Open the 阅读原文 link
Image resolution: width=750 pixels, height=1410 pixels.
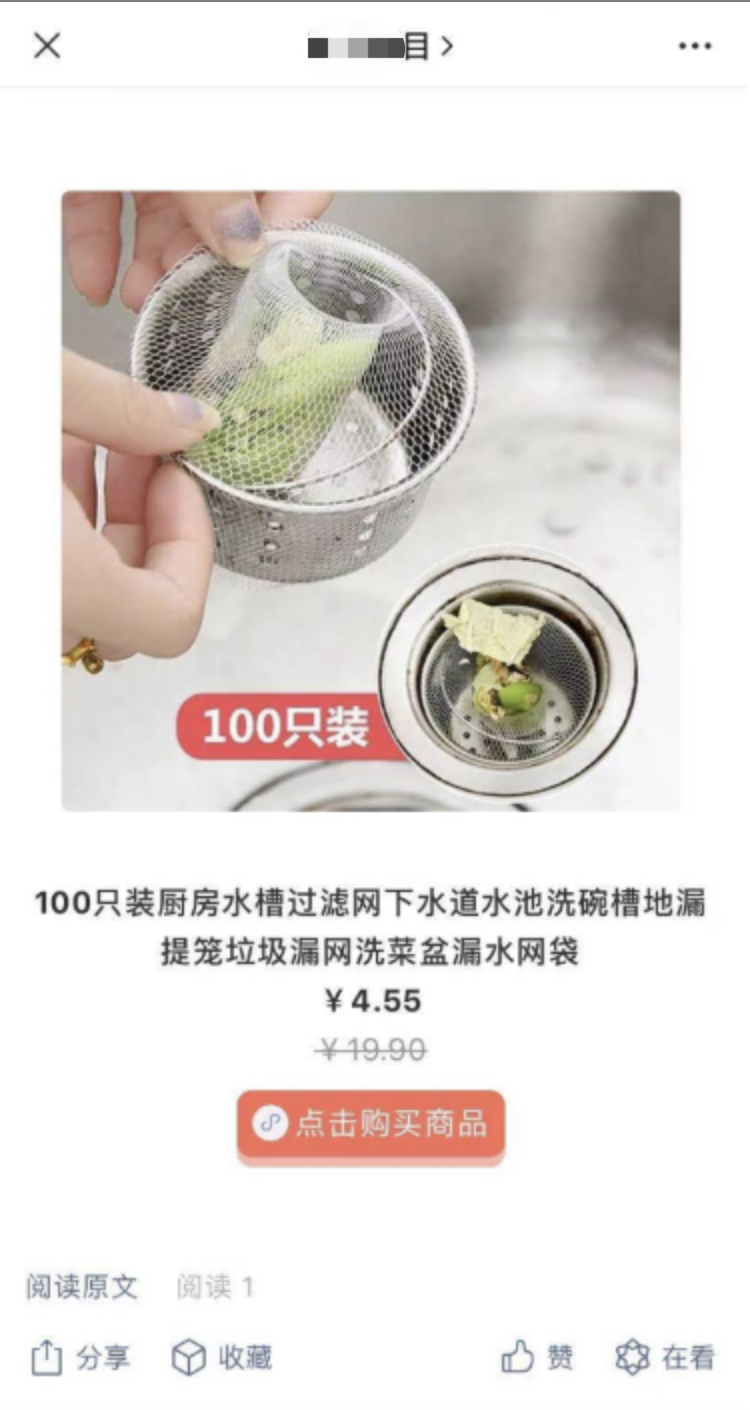tap(82, 1287)
